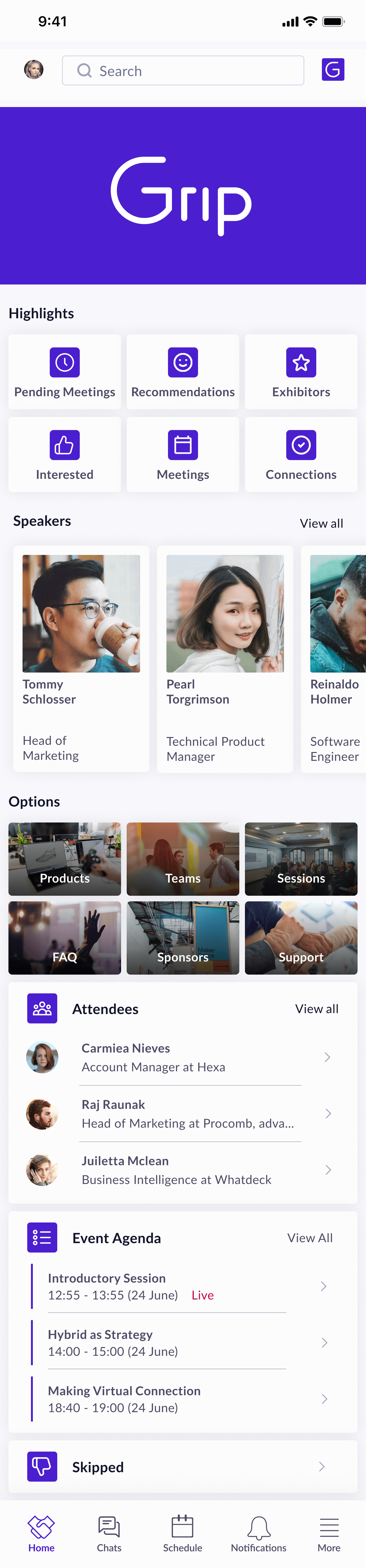This screenshot has width=366, height=1568.
Task: Switch to the Schedule tab
Action: (x=182, y=1534)
